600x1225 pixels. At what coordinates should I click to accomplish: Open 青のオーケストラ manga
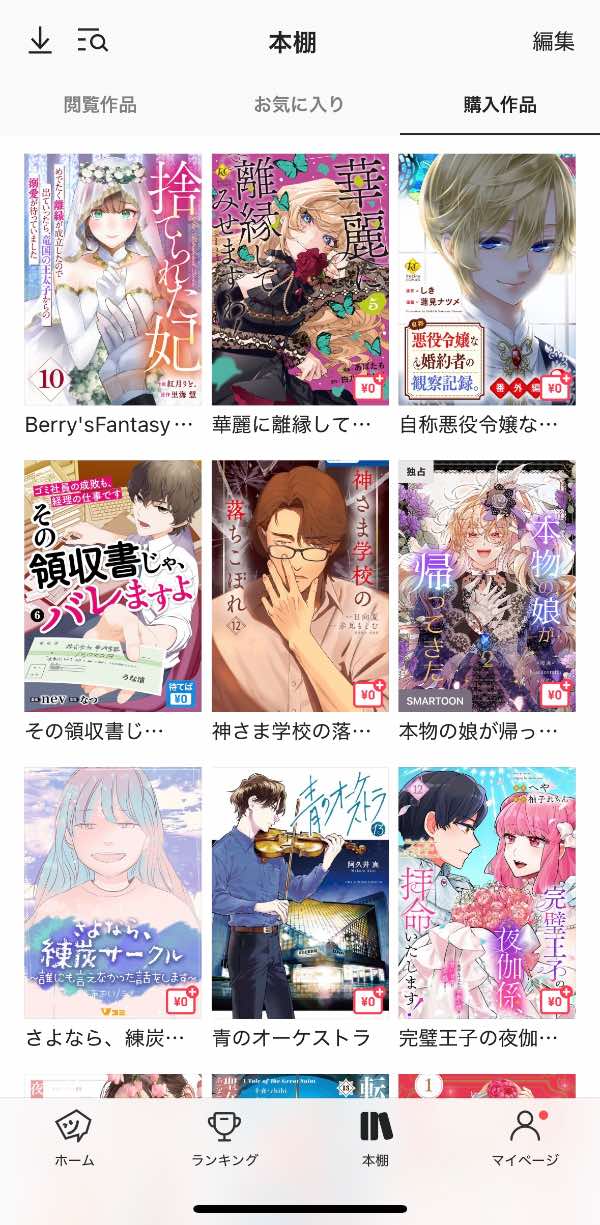coord(300,893)
